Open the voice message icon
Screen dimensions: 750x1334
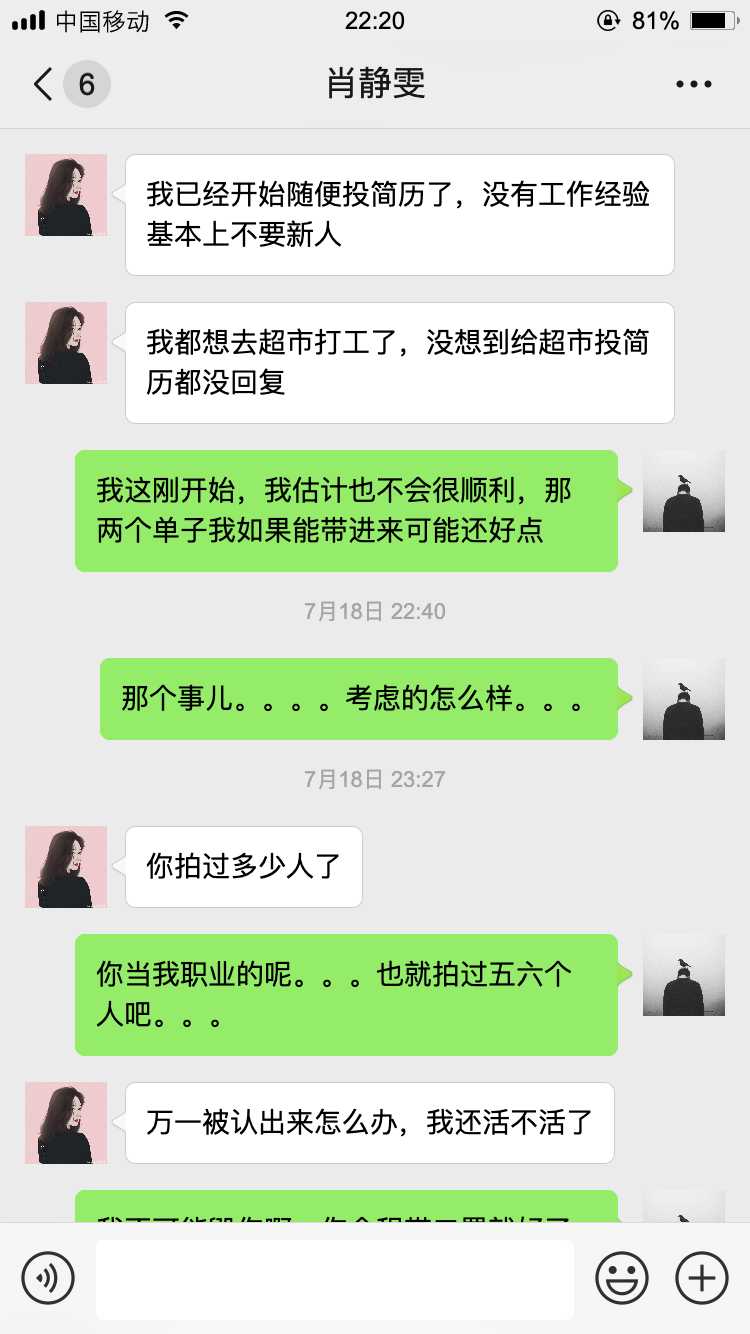click(x=47, y=1277)
